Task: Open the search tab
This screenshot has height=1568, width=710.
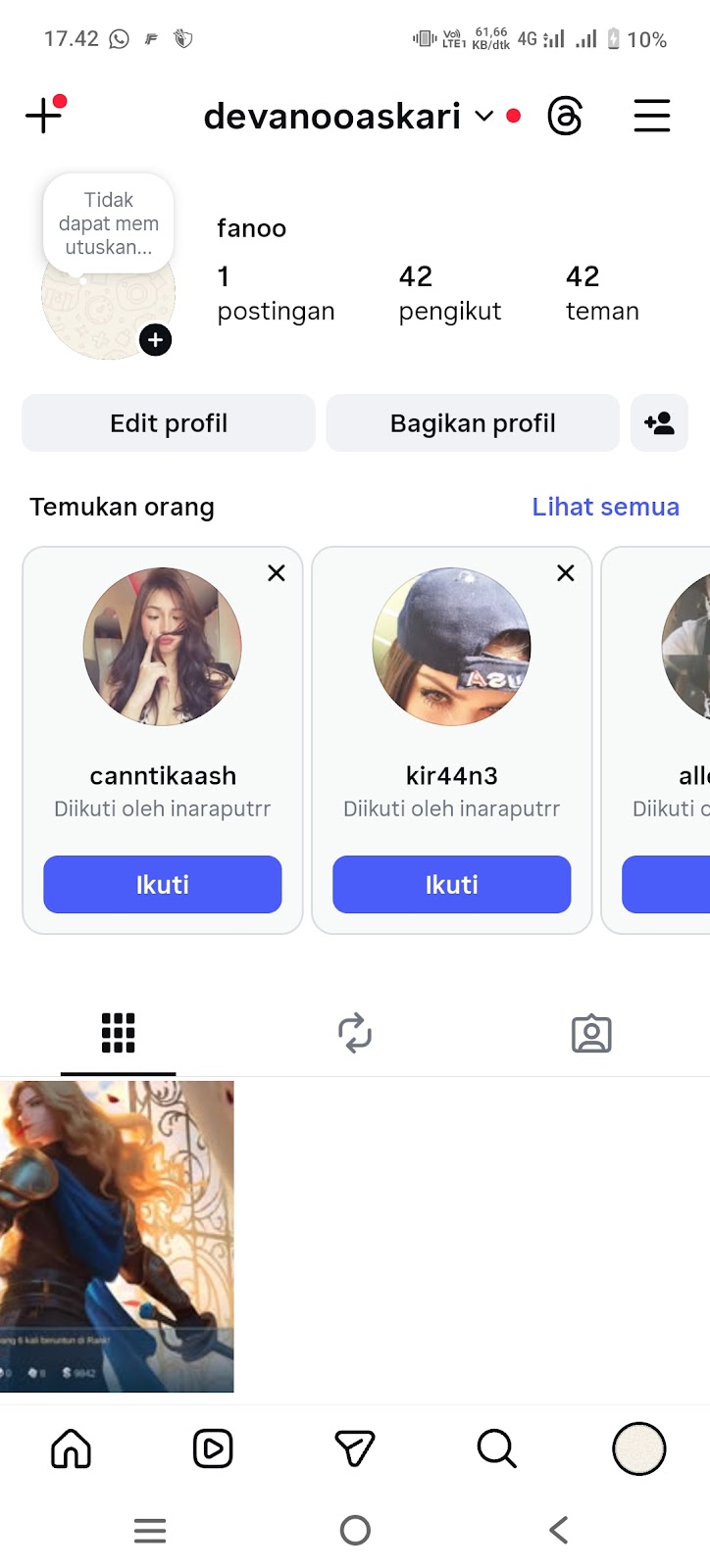Action: (x=496, y=1448)
